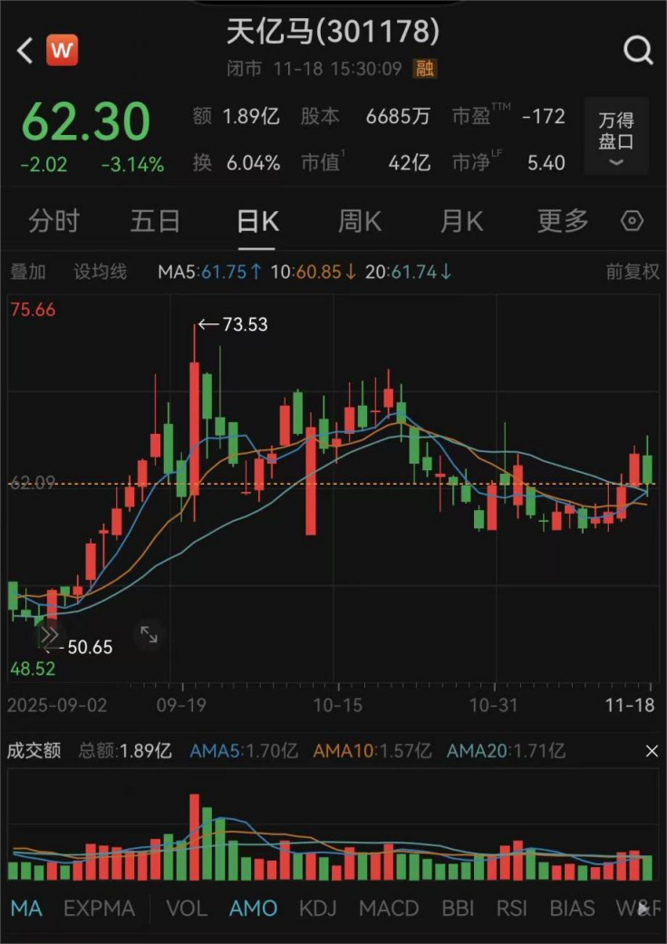Screen dimensions: 667x944
Task: Close the 成交额 volume panel
Action: coord(652,751)
